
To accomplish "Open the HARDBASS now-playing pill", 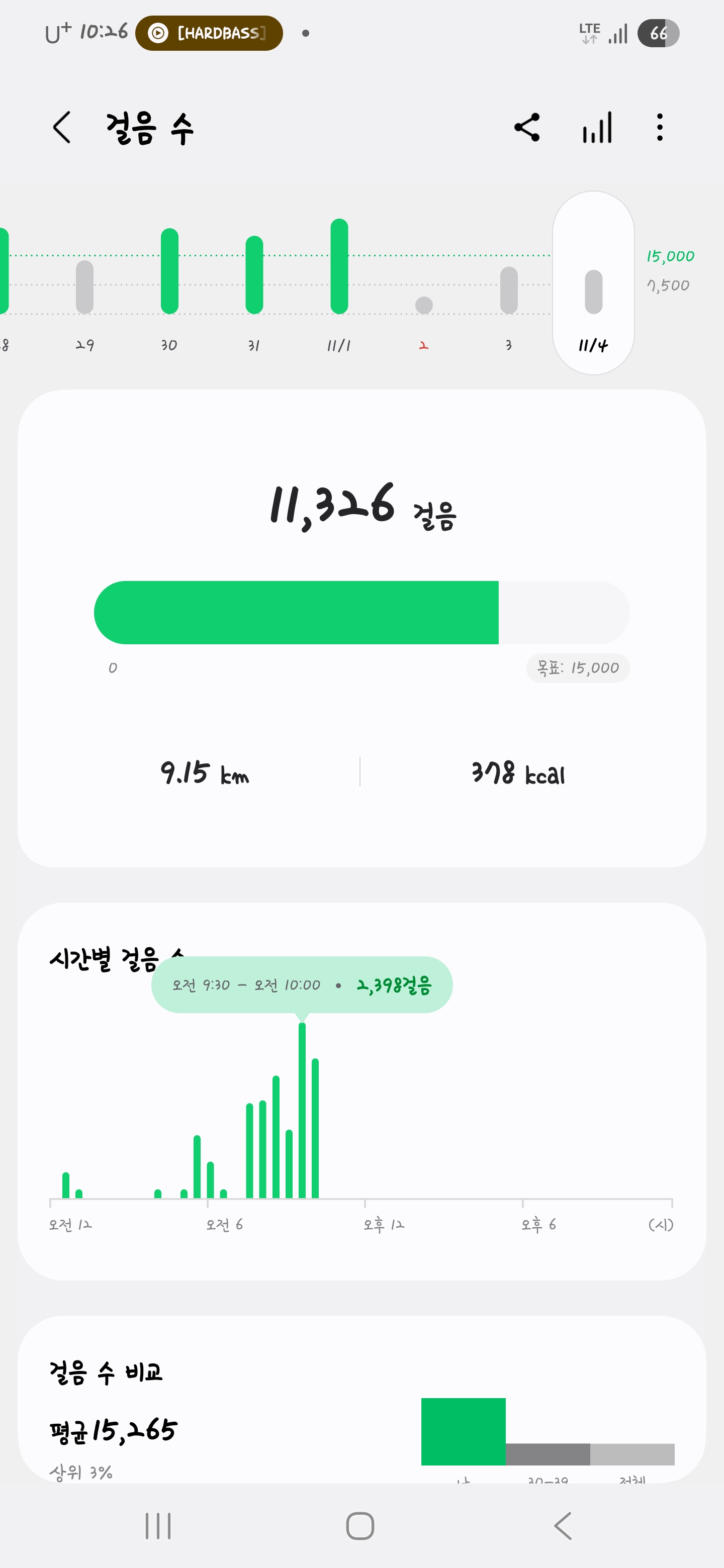I will coord(209,33).
